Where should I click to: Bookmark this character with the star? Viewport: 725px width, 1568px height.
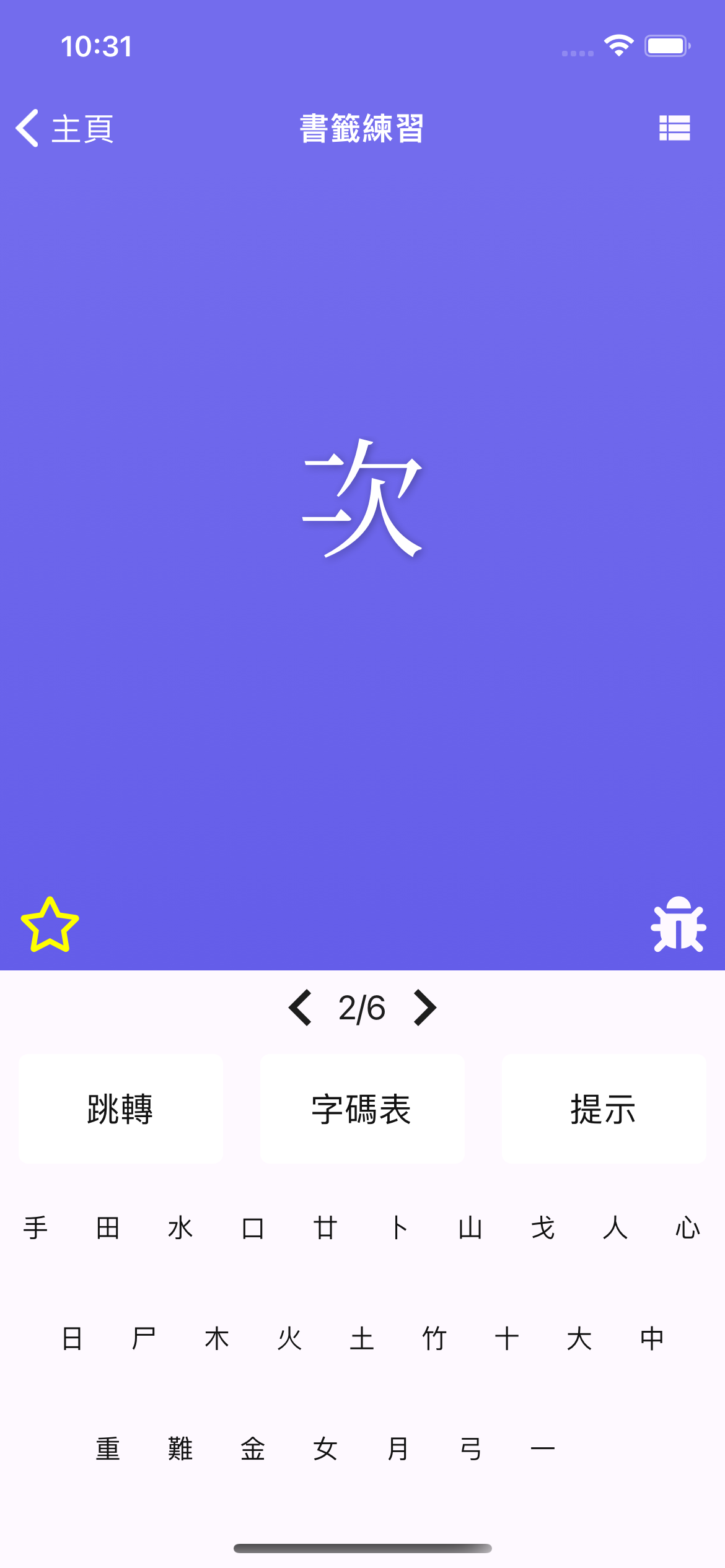tap(50, 925)
